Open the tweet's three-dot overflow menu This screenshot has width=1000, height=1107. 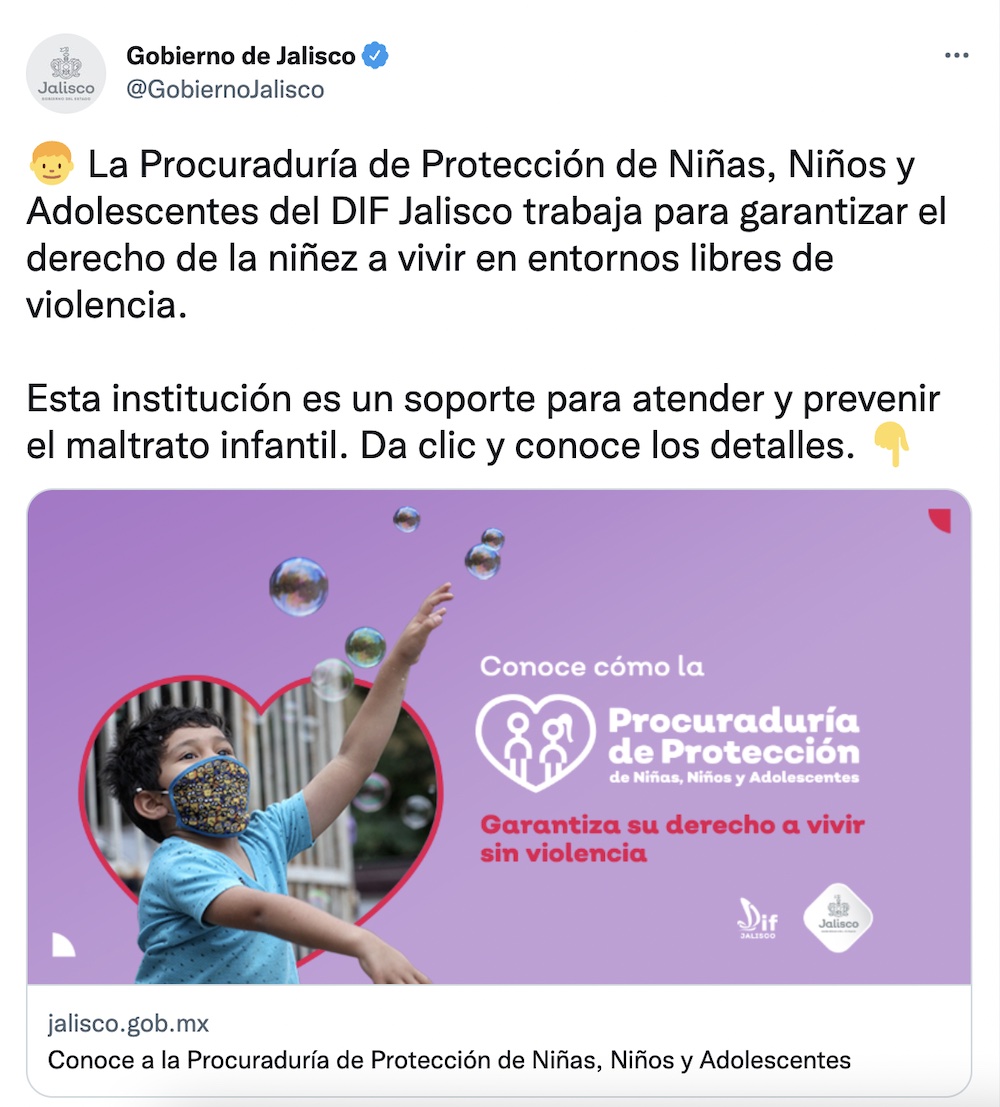tap(957, 56)
